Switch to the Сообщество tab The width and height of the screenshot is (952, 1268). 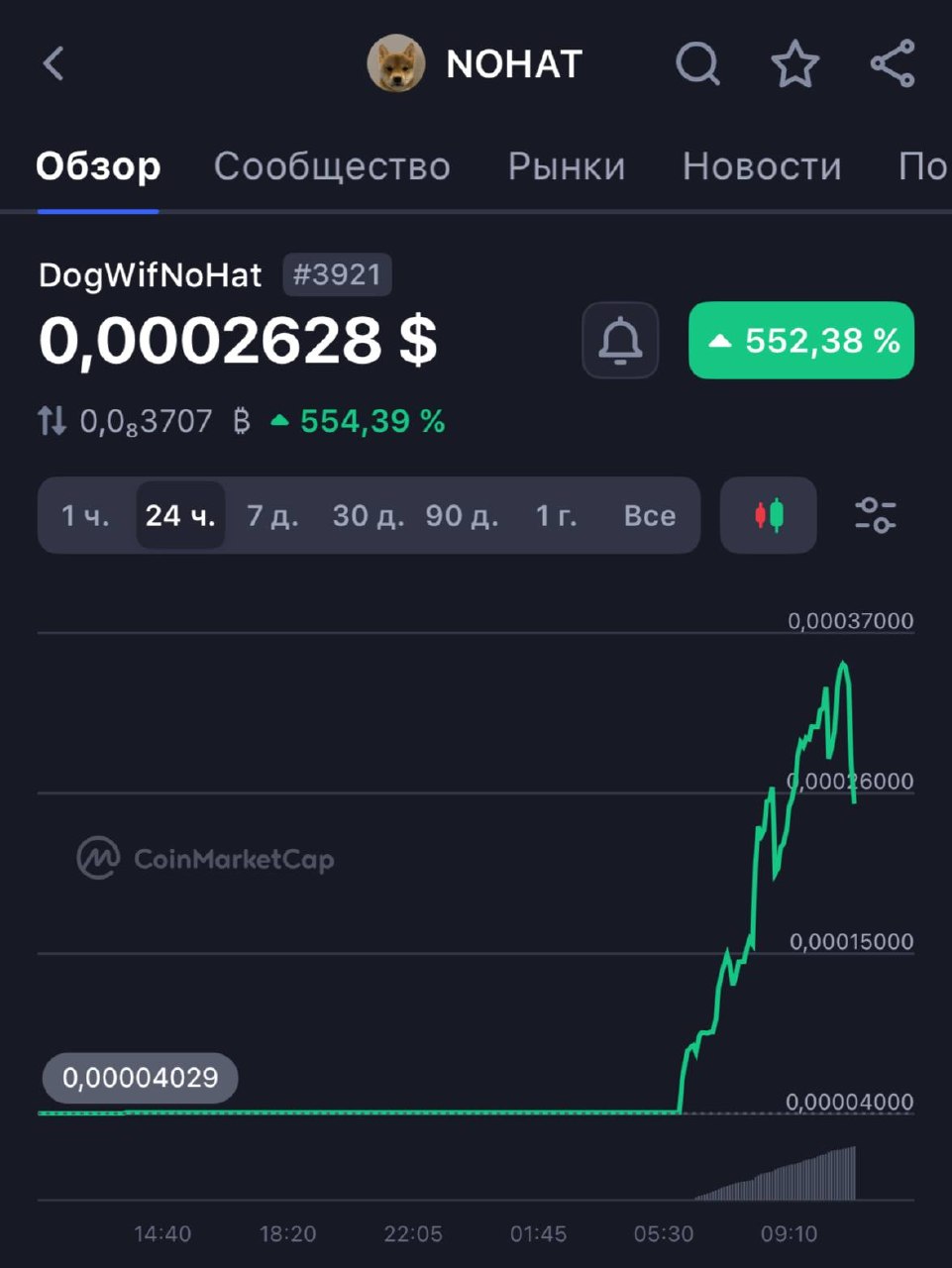[x=332, y=166]
